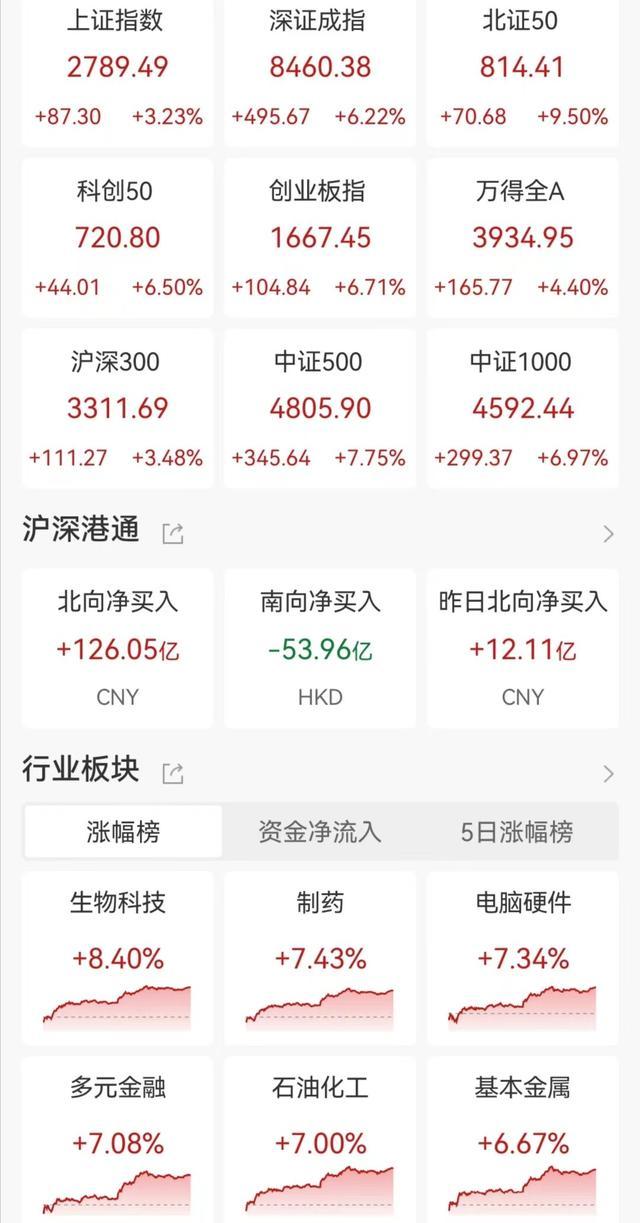Open the 创业板指 card
640x1223 pixels.
pyautogui.click(x=320, y=240)
